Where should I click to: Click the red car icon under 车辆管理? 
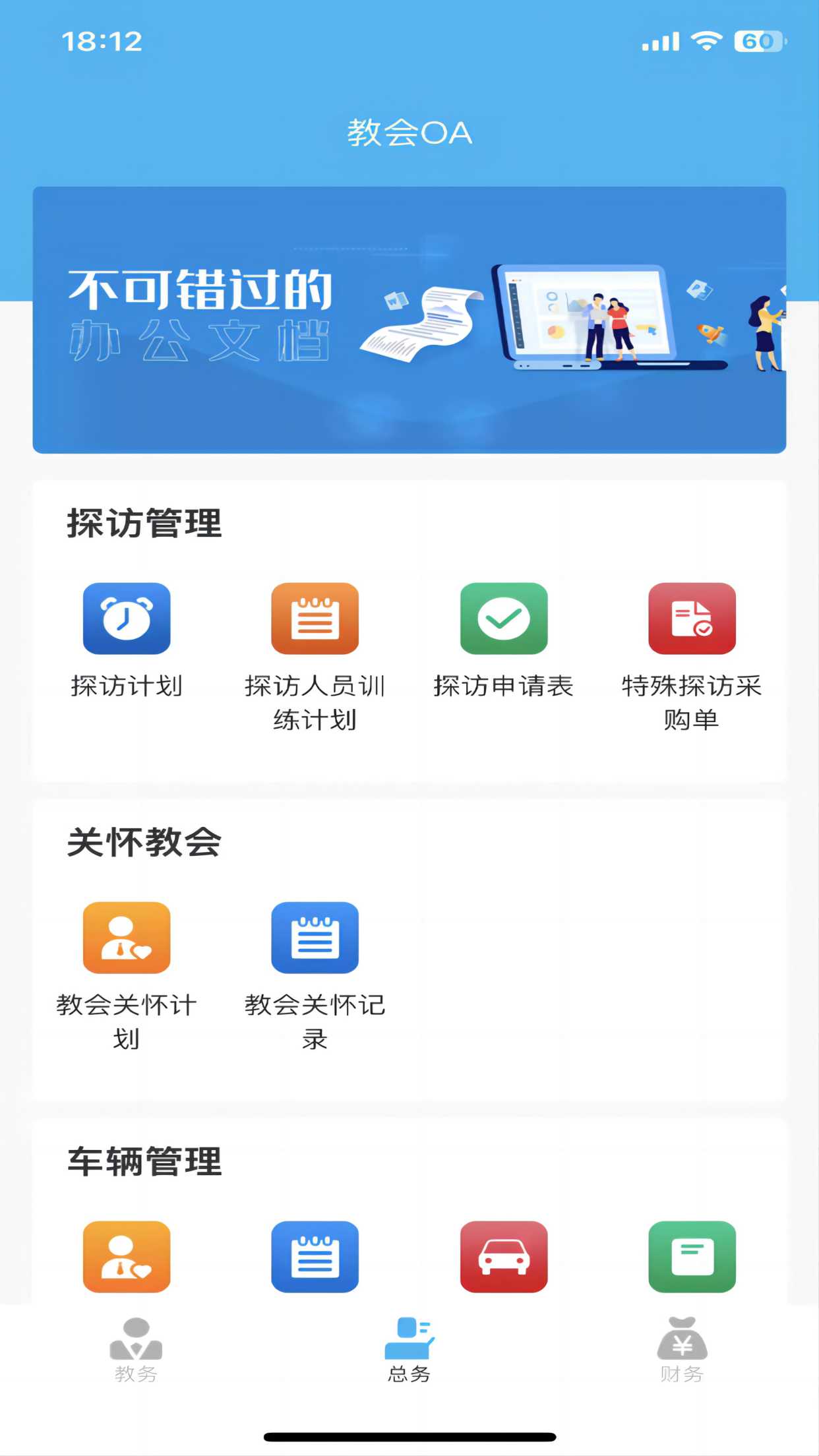pyautogui.click(x=504, y=1257)
